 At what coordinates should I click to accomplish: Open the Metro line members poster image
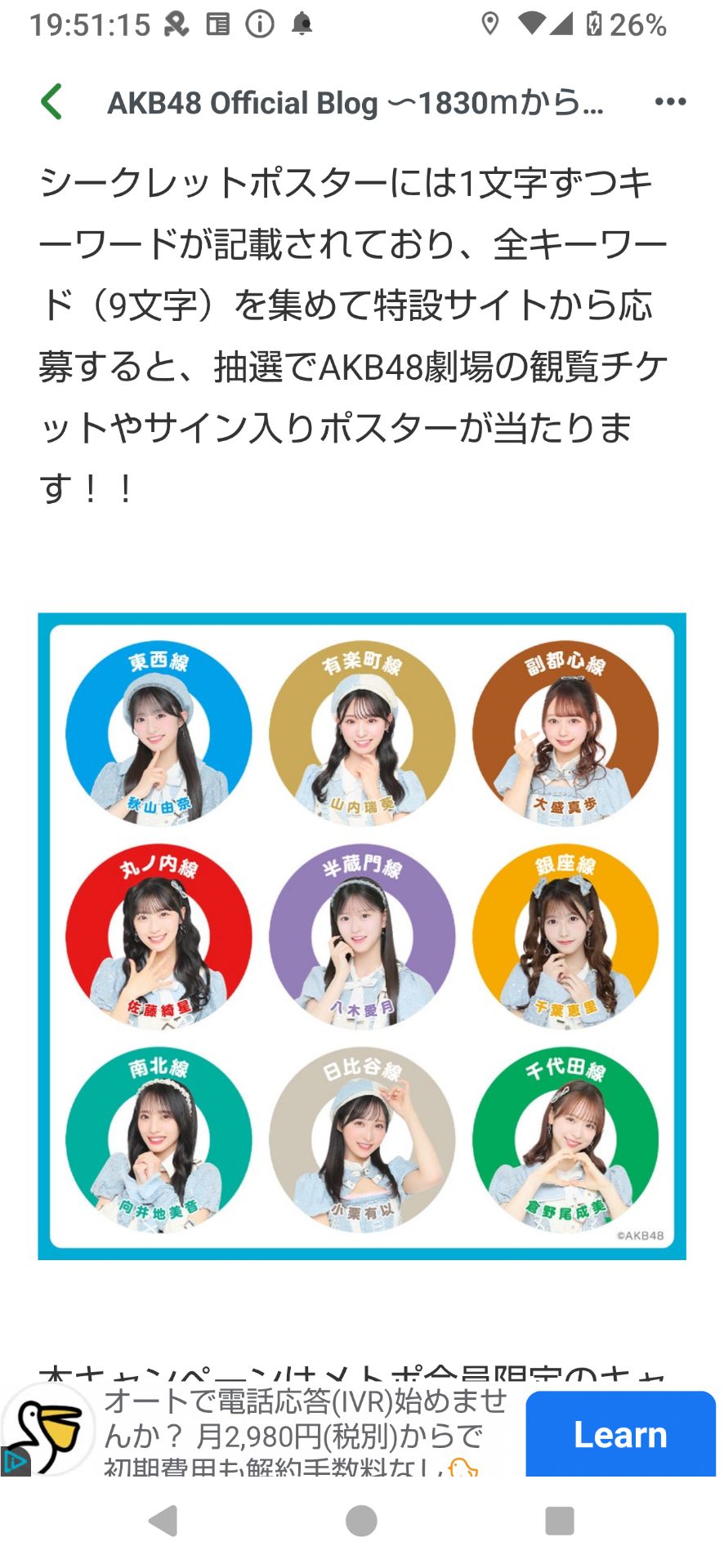(362, 936)
